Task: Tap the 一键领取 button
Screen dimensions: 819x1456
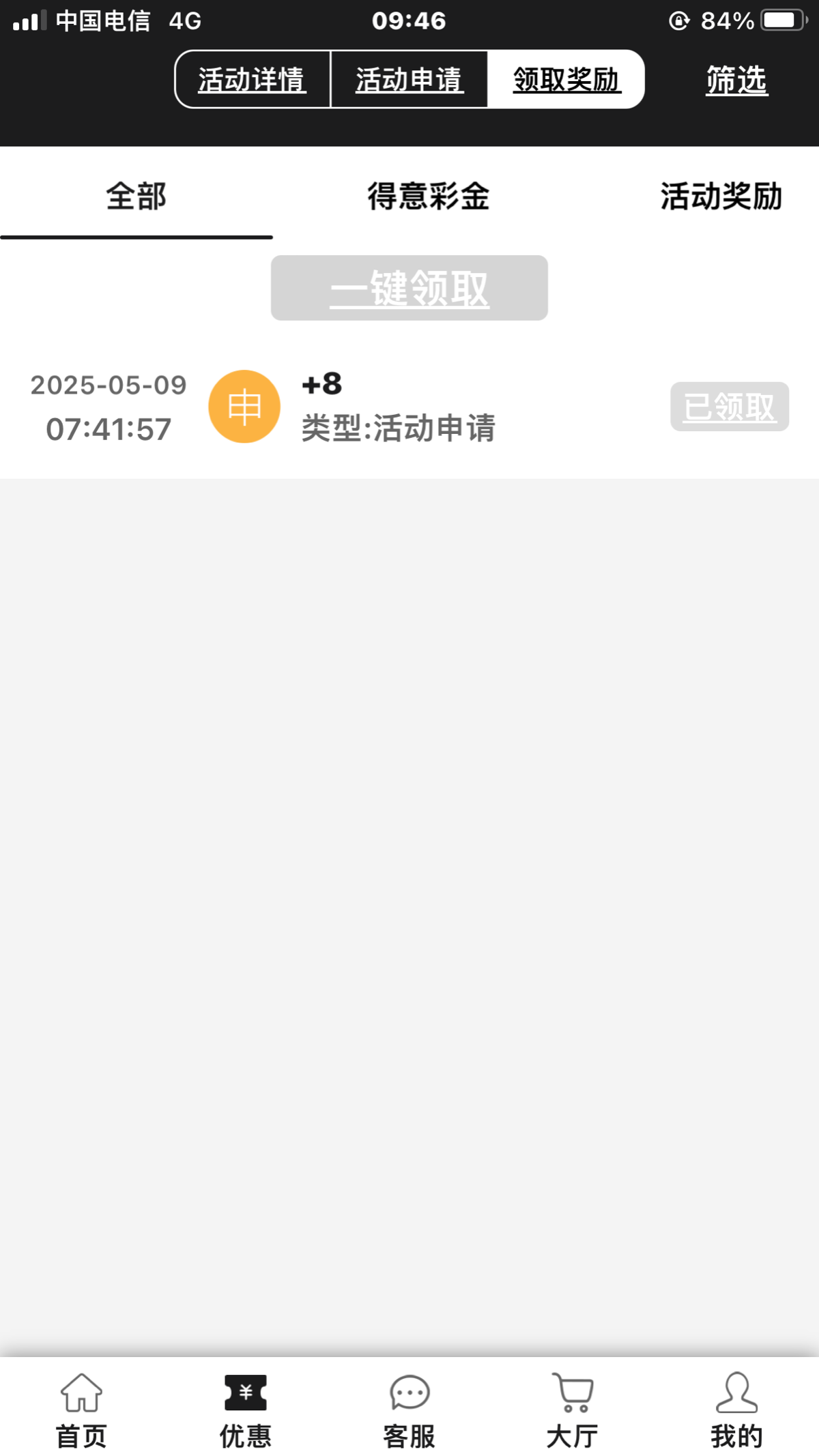Action: click(x=409, y=288)
